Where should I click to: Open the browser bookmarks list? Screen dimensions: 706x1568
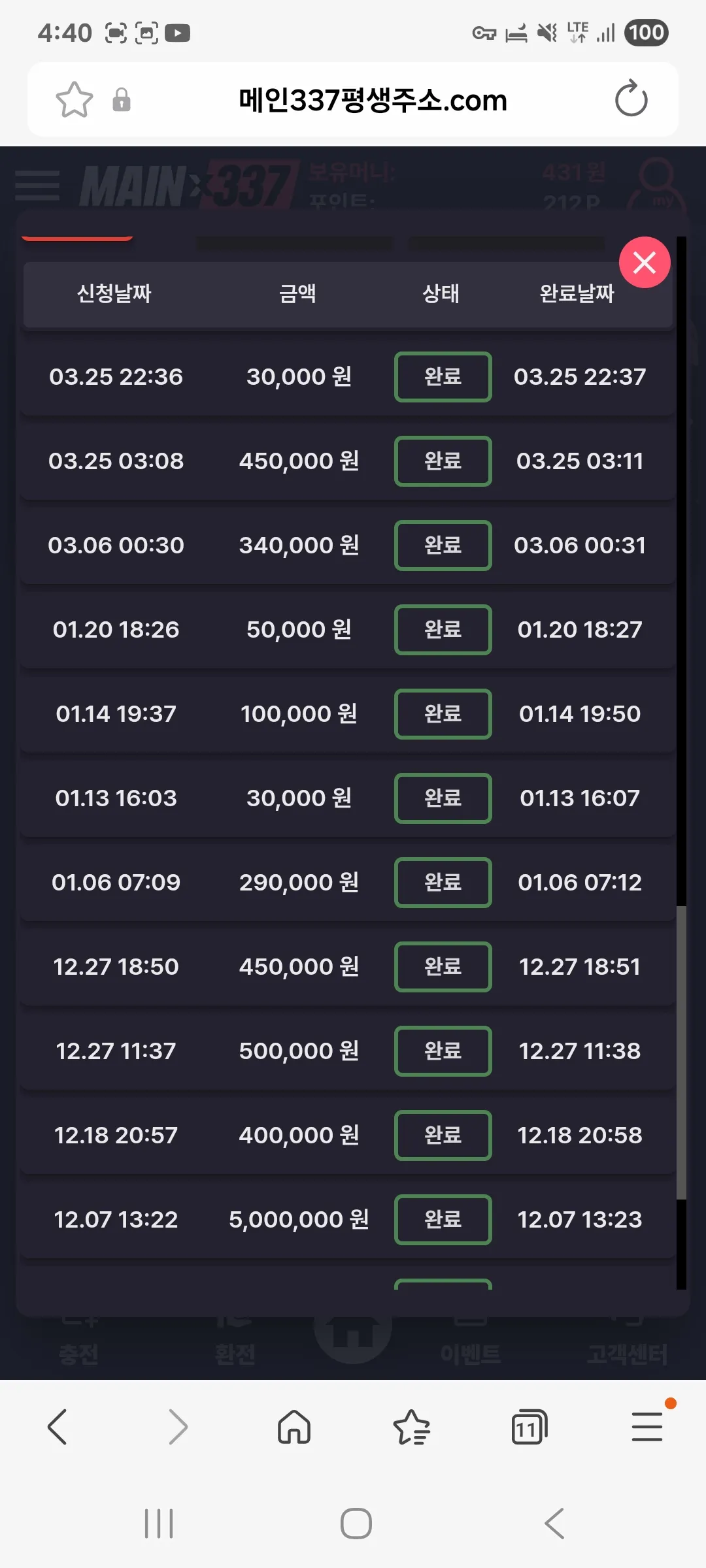tap(412, 1426)
